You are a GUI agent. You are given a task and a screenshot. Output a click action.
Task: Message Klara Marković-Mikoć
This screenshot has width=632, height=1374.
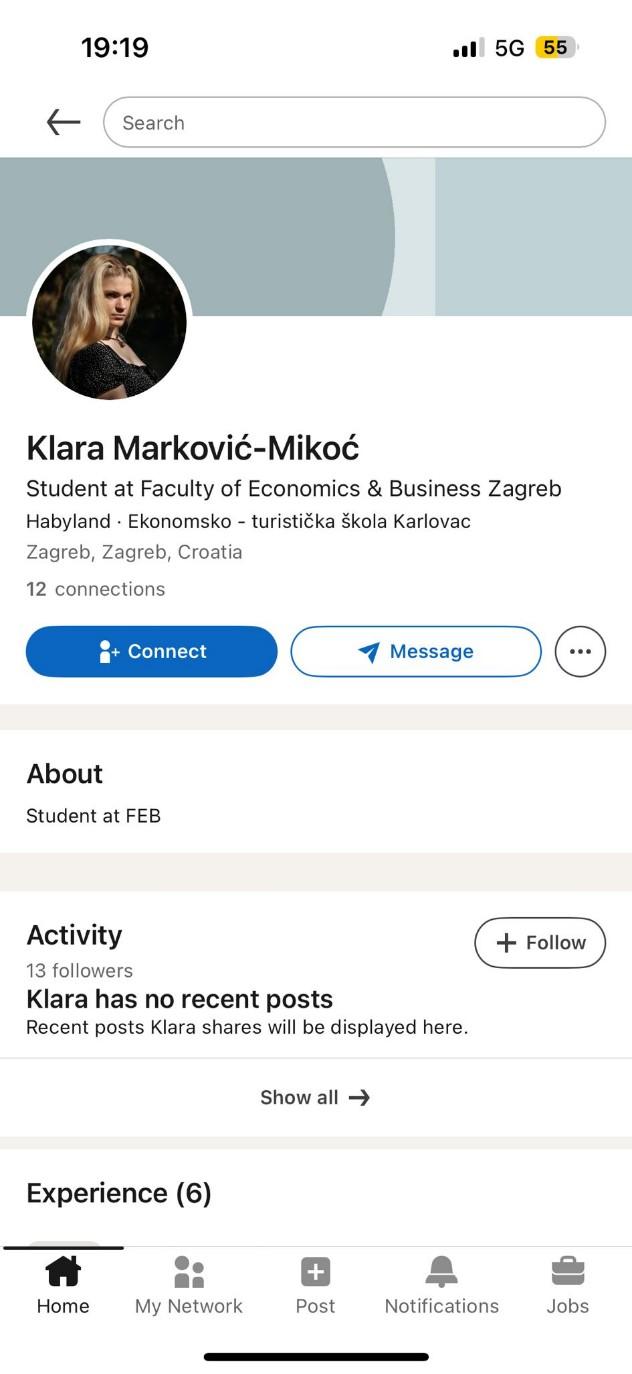pos(415,652)
